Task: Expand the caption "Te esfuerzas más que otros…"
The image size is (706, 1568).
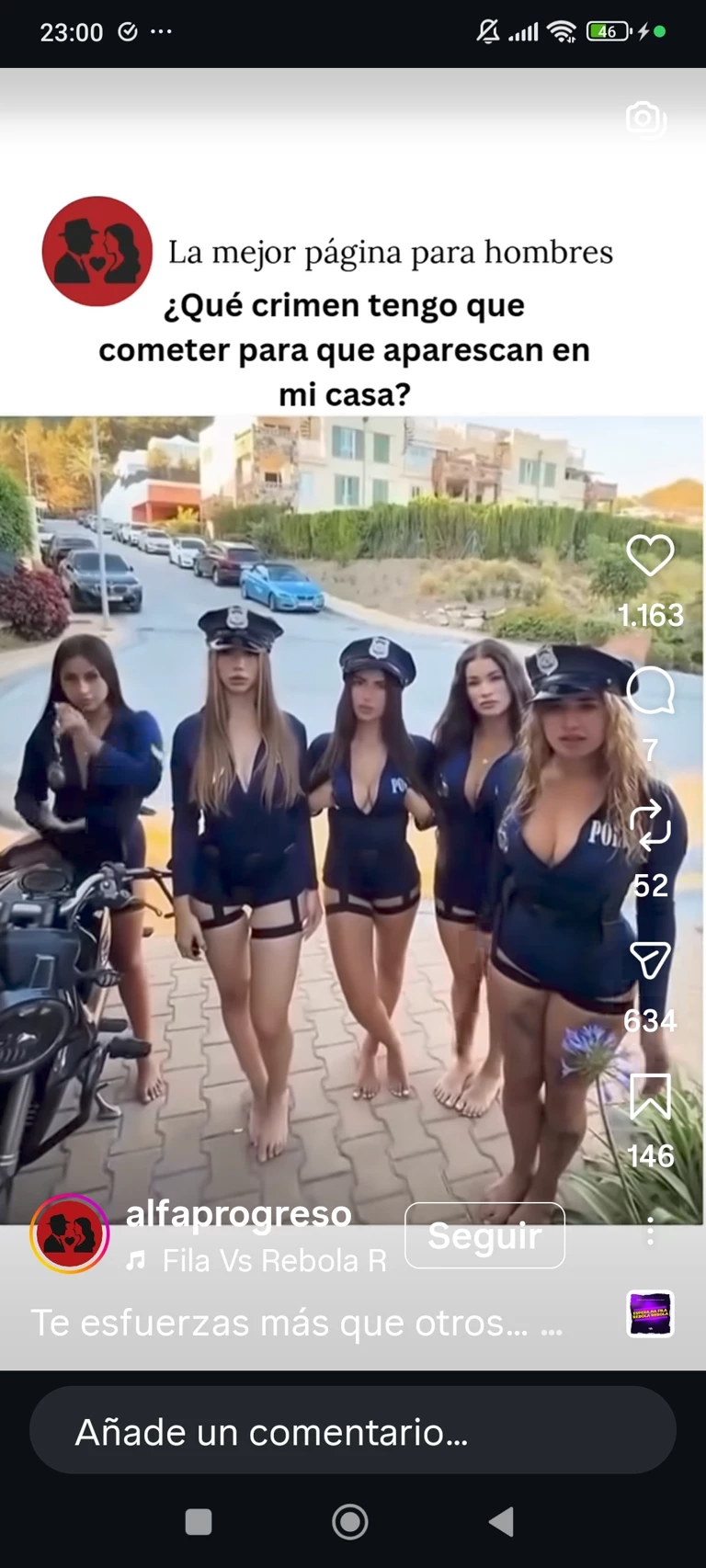Action: click(296, 1323)
